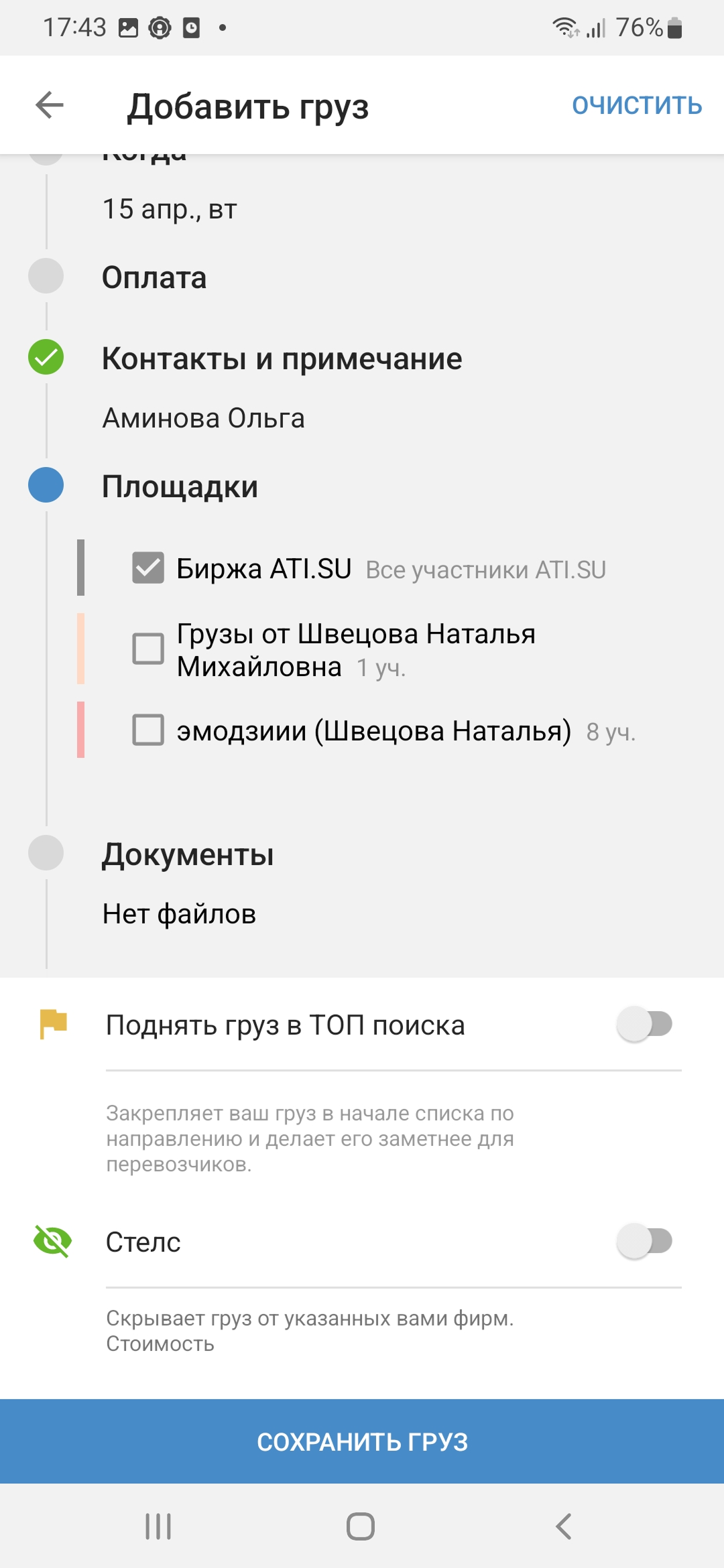Turn on the Стелс switch
724x1568 pixels.
644,1241
